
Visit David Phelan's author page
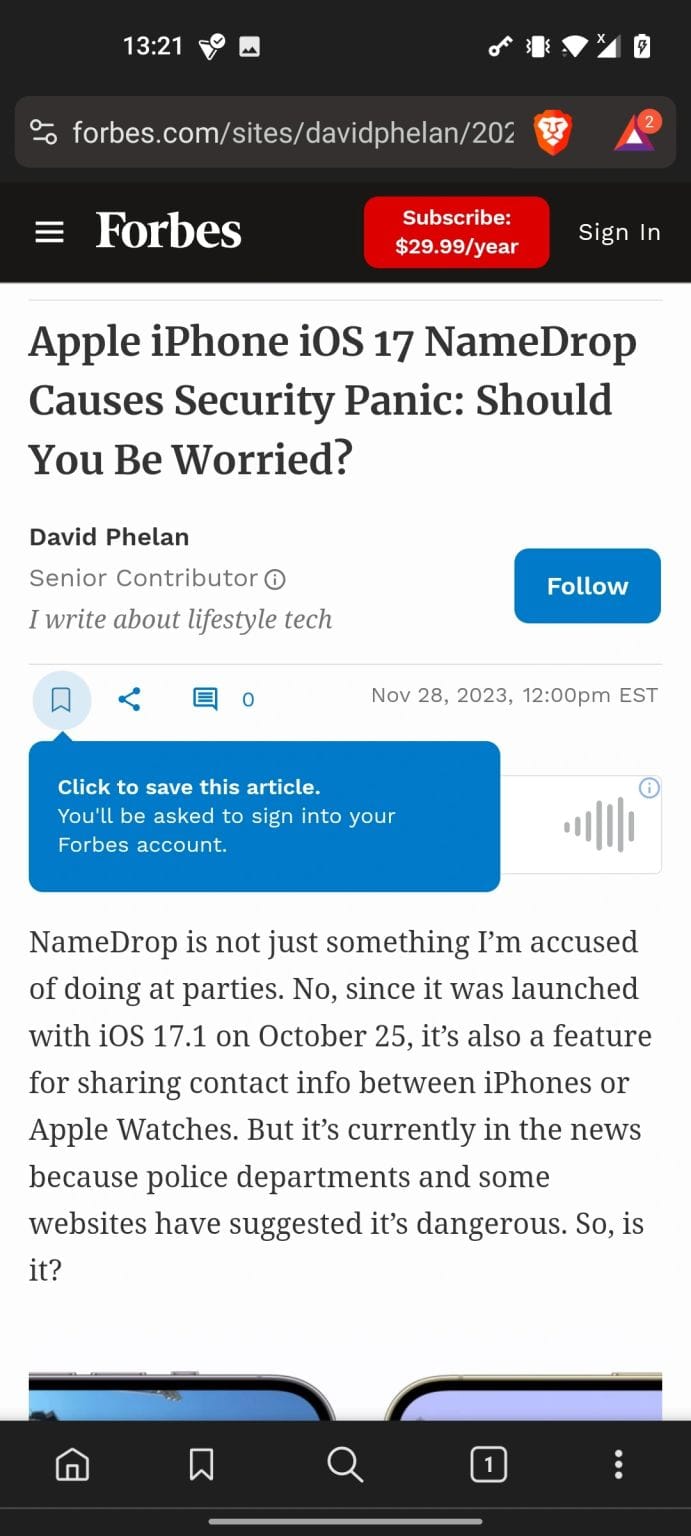click(x=109, y=537)
